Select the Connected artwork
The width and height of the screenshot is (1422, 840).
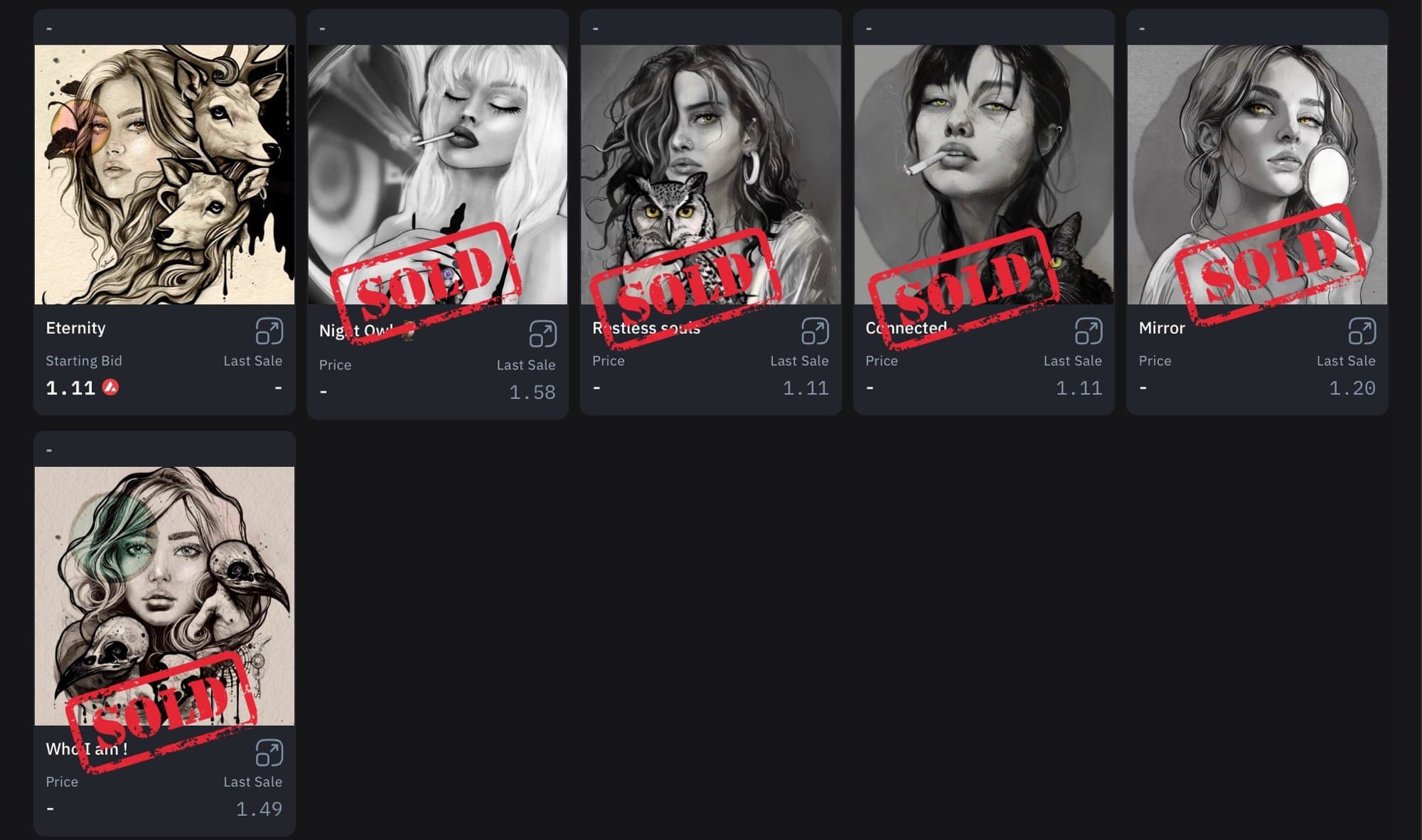pos(983,175)
